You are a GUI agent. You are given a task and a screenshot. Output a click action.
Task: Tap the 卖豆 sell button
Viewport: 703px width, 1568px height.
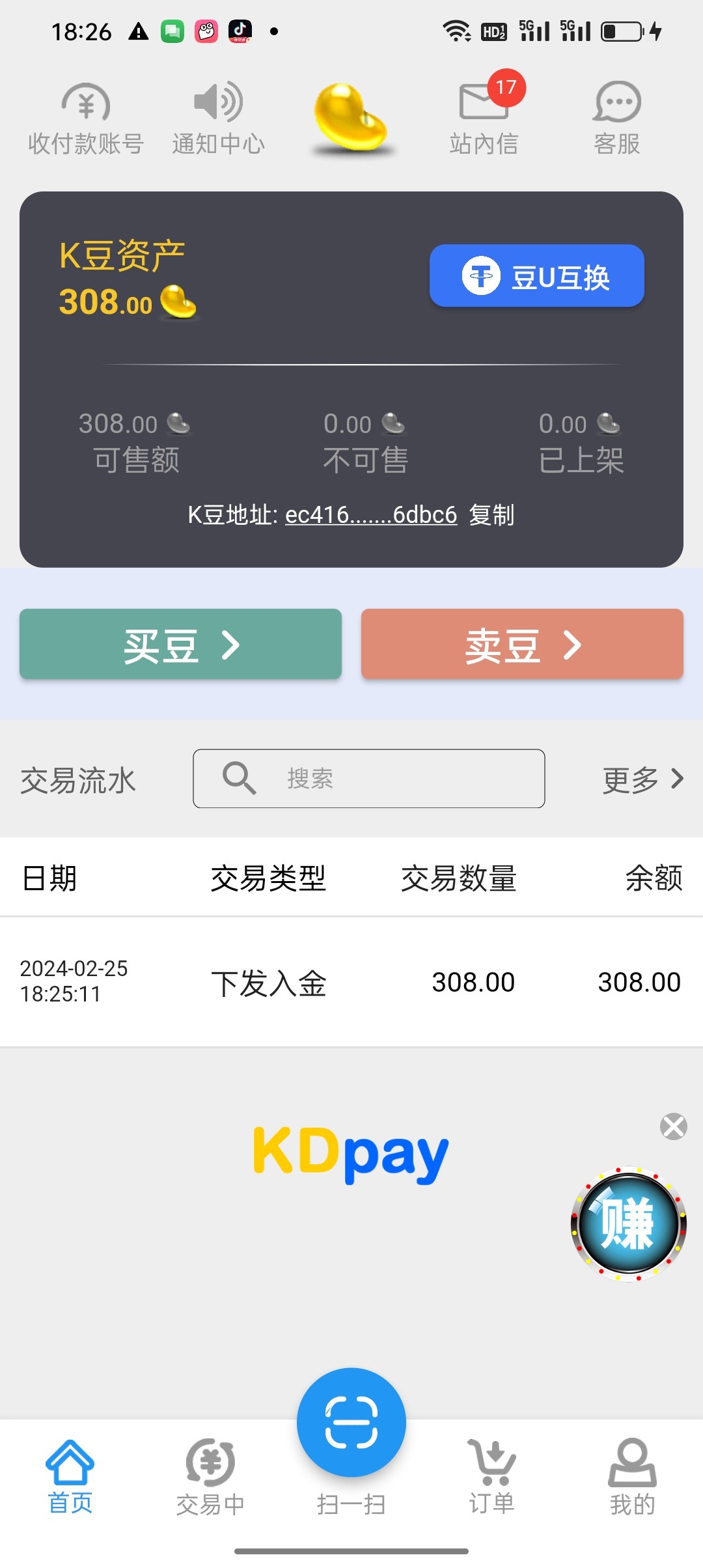[522, 645]
